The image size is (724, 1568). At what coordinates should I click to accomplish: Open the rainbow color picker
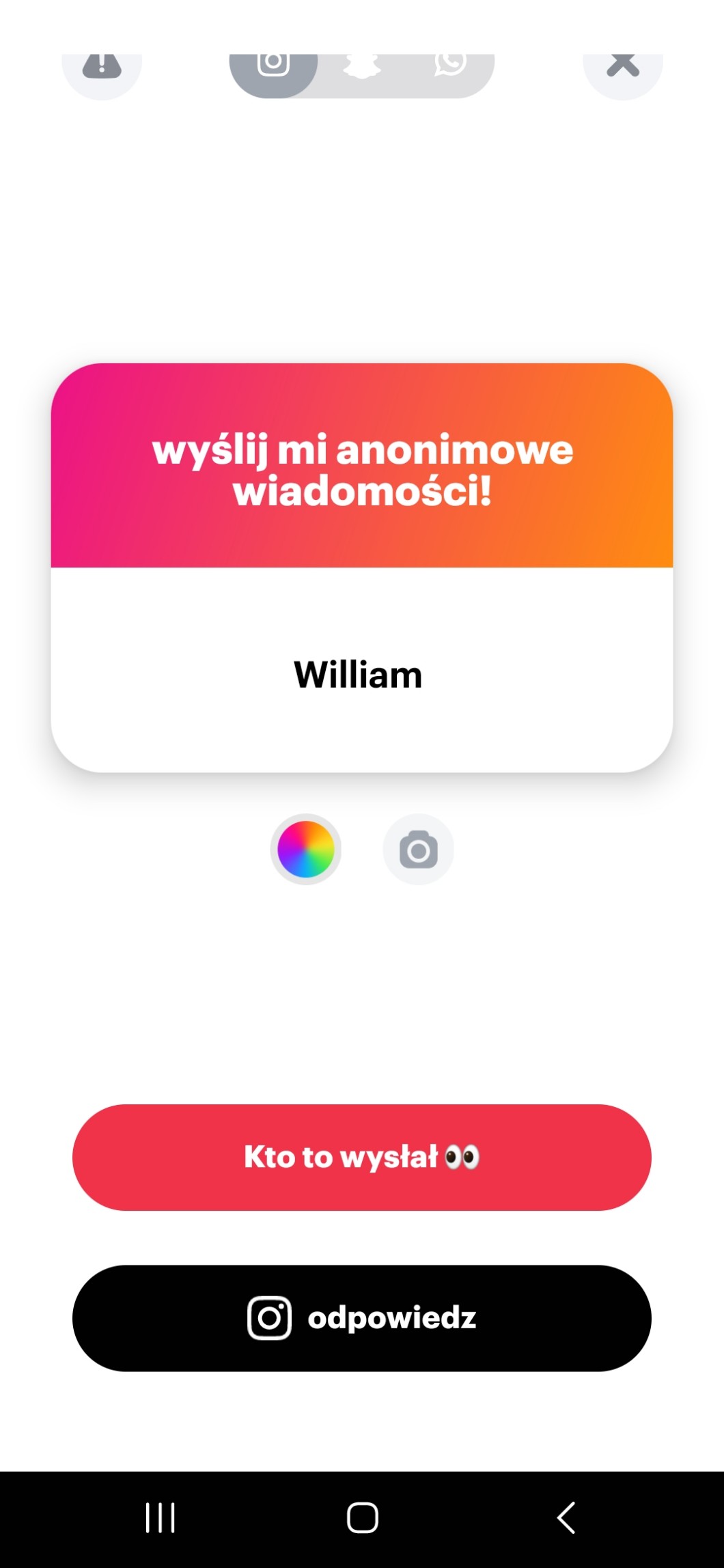(305, 850)
